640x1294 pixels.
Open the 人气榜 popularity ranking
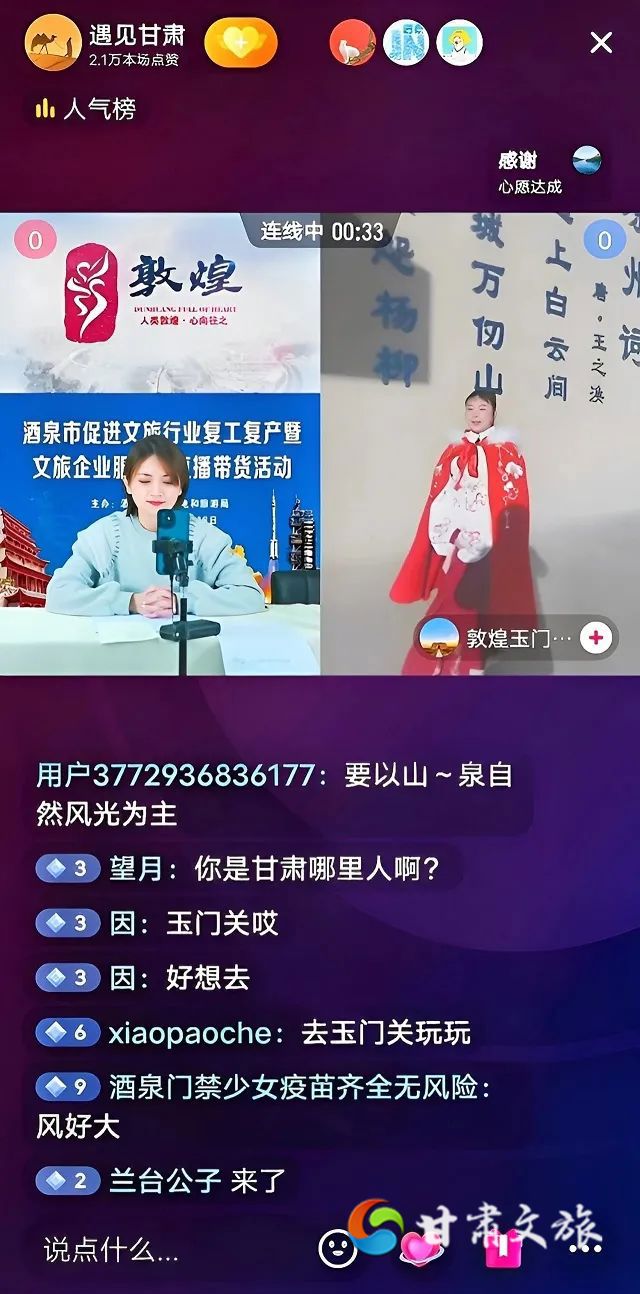85,109
